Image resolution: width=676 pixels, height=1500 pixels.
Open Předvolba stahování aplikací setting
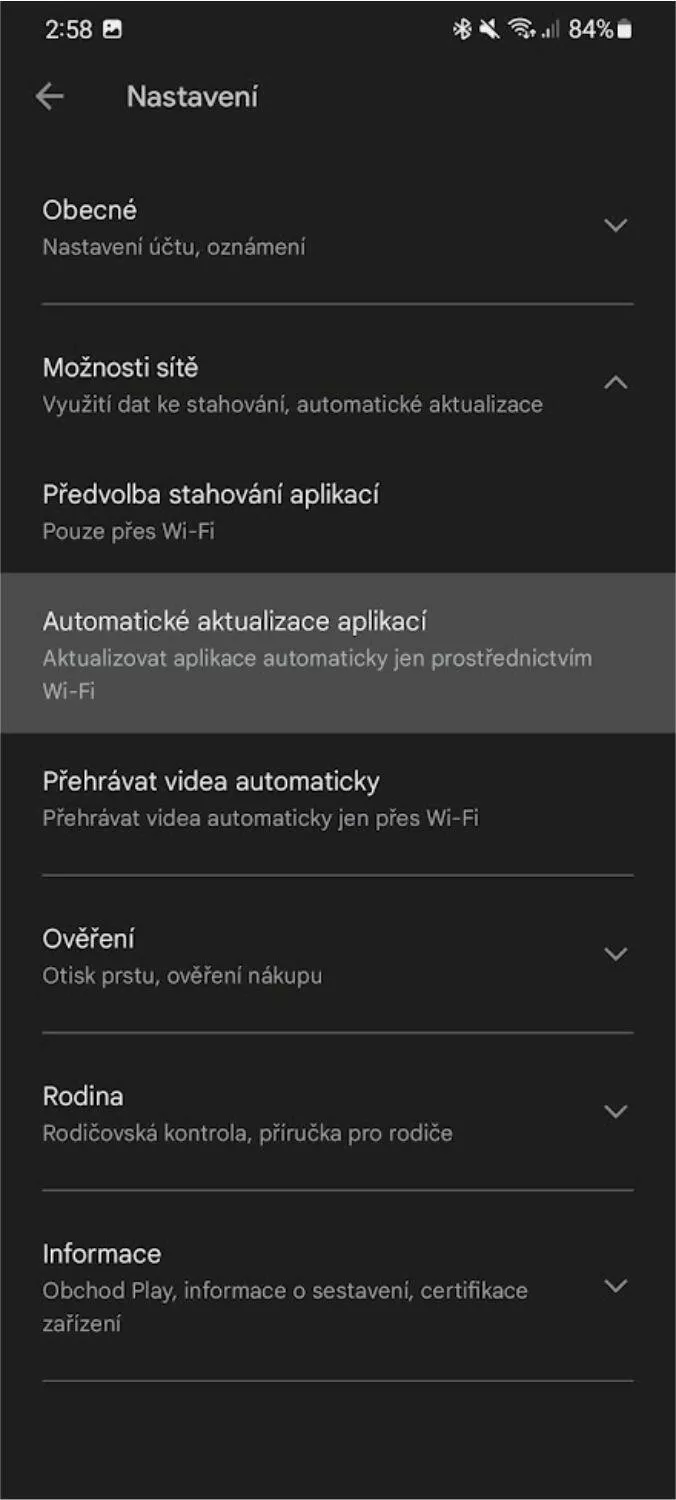338,511
